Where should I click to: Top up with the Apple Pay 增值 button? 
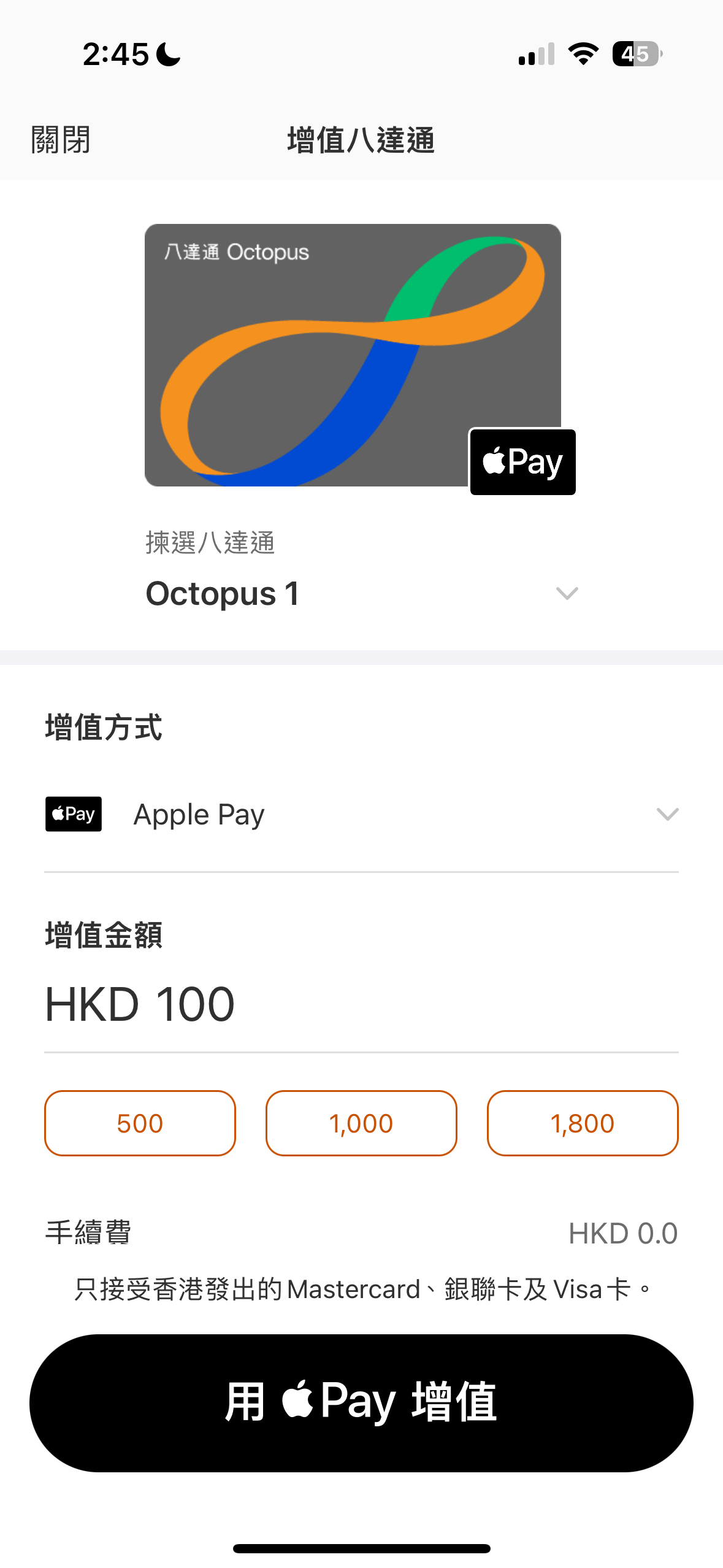tap(361, 1403)
